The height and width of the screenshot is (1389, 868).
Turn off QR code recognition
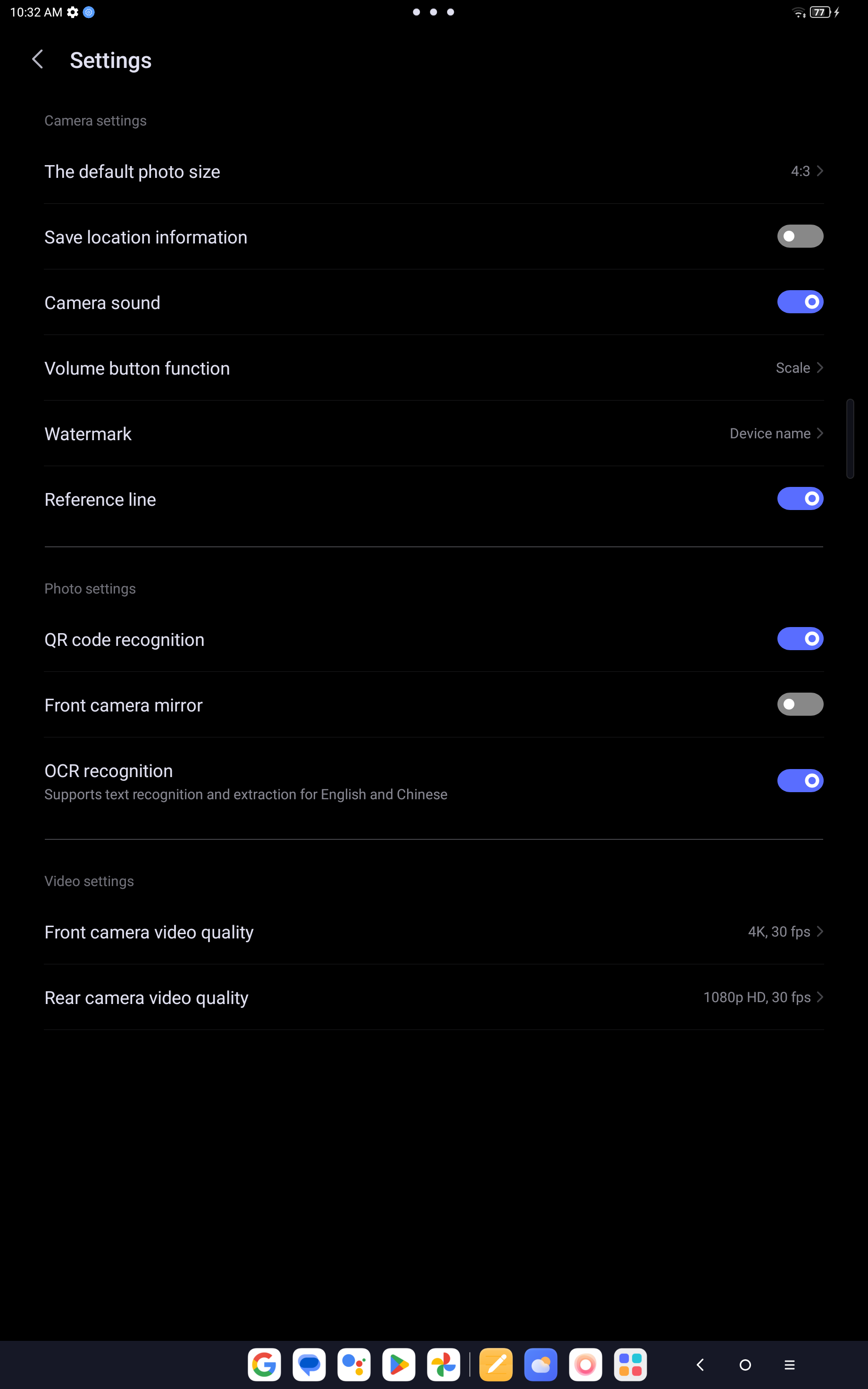(x=800, y=639)
